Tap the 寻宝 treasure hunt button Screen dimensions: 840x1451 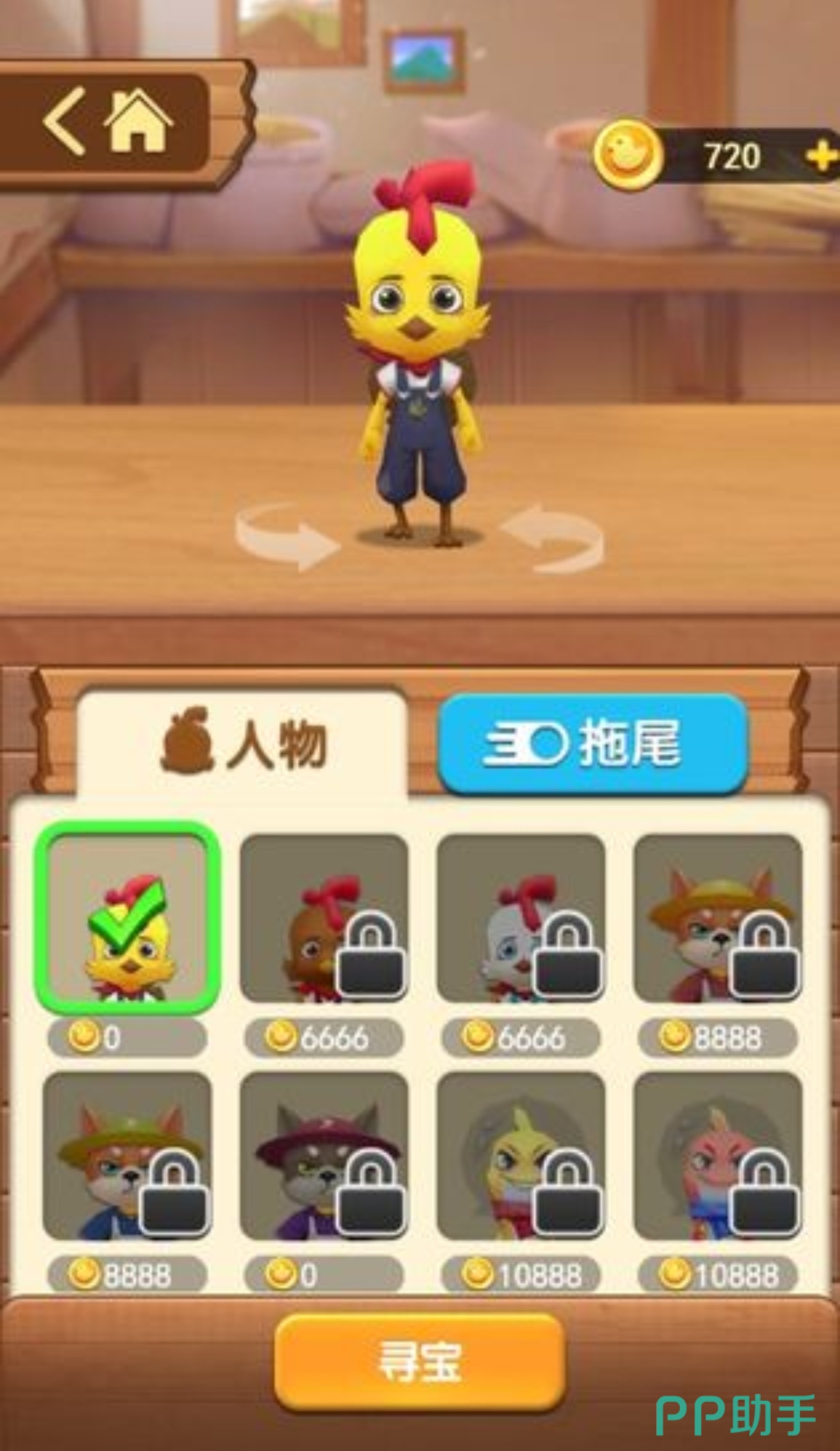(x=420, y=1362)
